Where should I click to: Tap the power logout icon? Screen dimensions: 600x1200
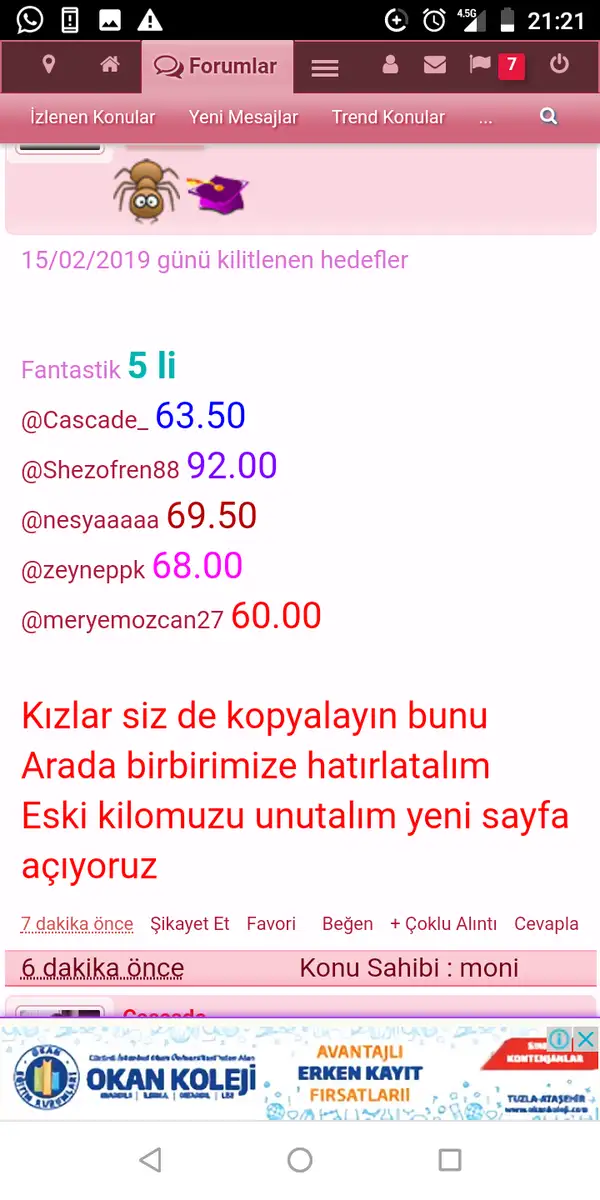tap(559, 65)
